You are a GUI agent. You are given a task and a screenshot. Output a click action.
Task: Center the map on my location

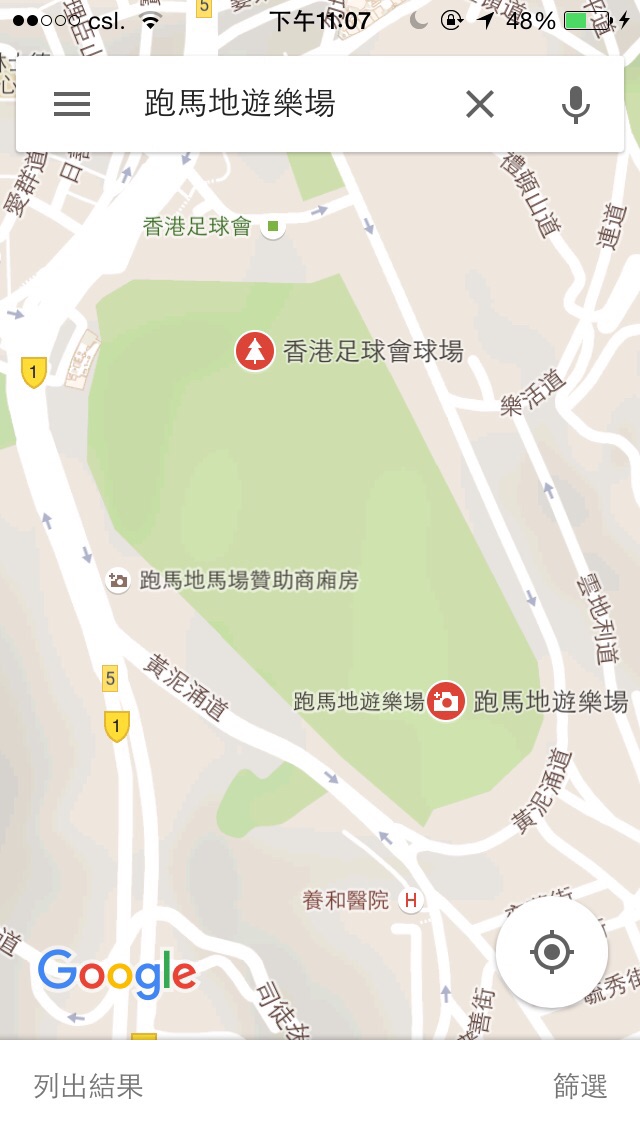(x=552, y=951)
